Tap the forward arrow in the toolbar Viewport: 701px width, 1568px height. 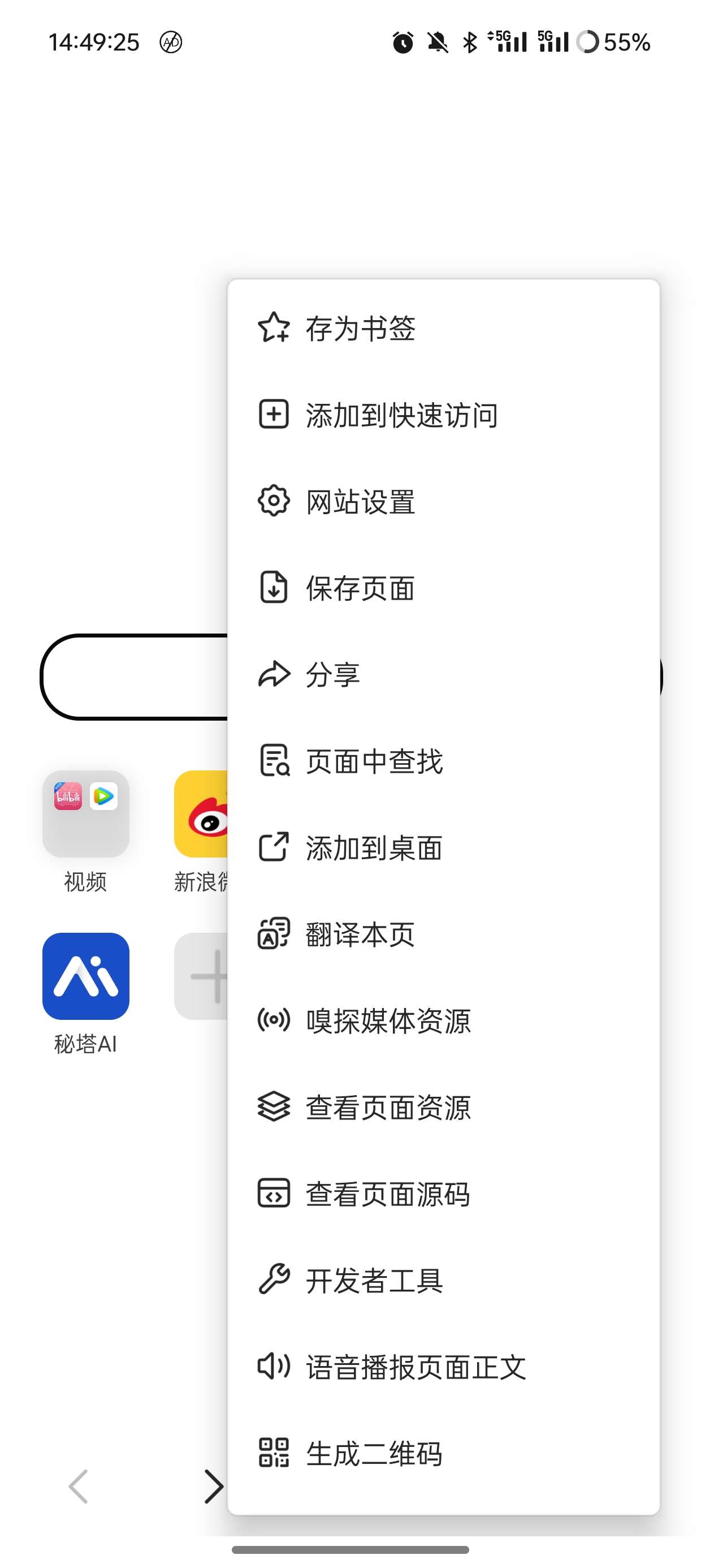tap(213, 1487)
